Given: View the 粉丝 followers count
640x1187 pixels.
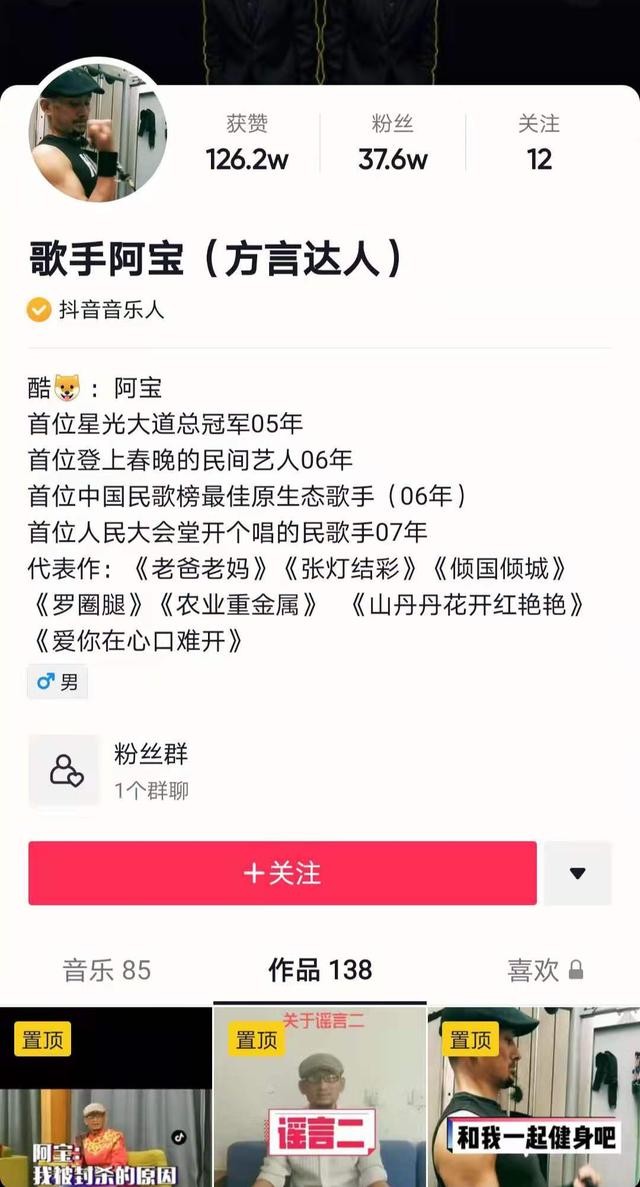Looking at the screenshot, I should [x=393, y=143].
